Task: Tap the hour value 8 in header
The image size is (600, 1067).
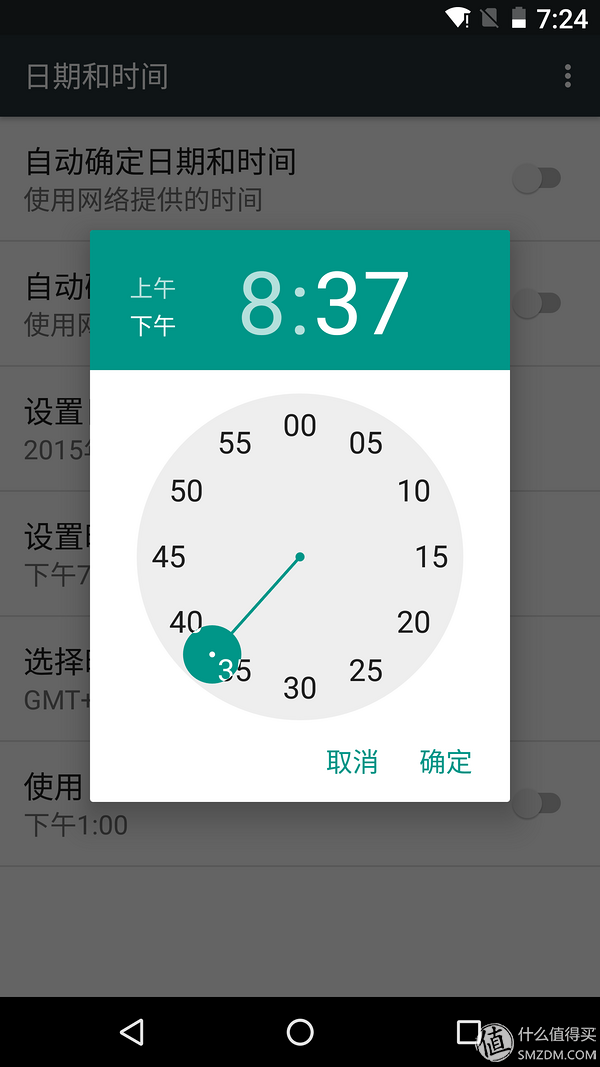Action: (262, 303)
